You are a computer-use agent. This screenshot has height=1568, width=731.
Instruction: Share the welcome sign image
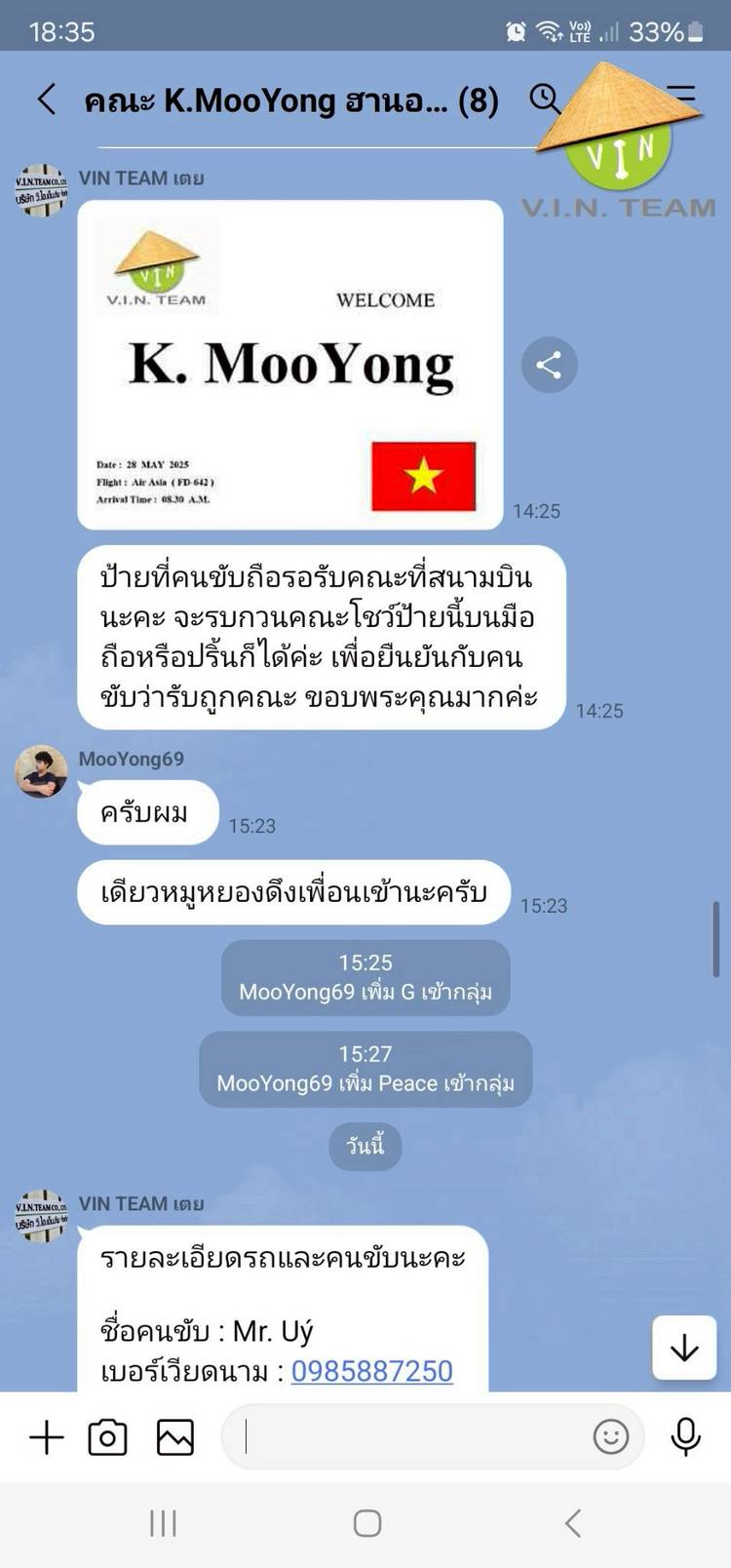(x=549, y=366)
